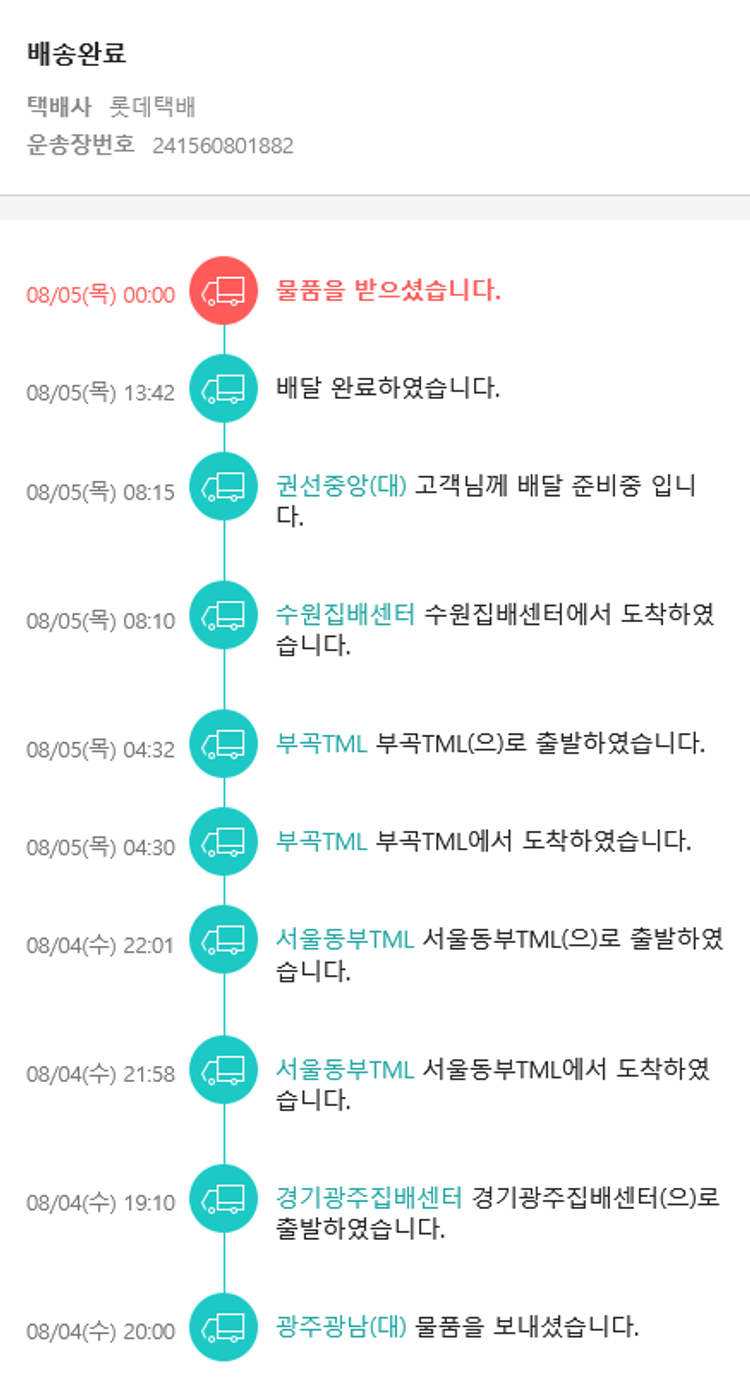Open 부곡TML link in the 04:32 departure entry
The height and width of the screenshot is (1394, 750).
321,743
